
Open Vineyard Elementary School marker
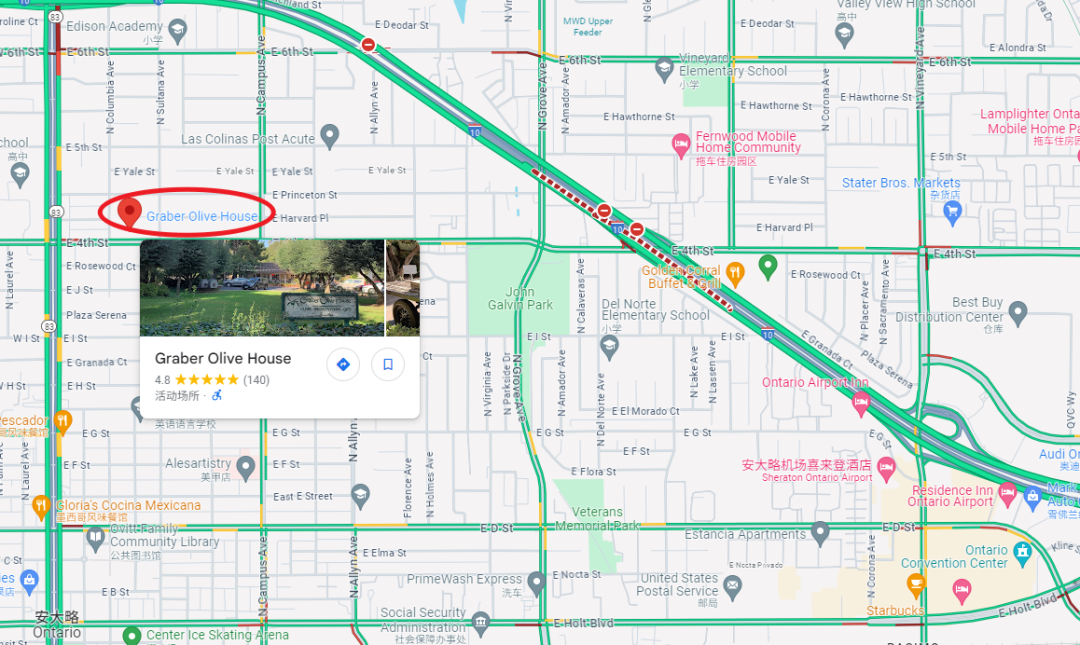tap(664, 69)
